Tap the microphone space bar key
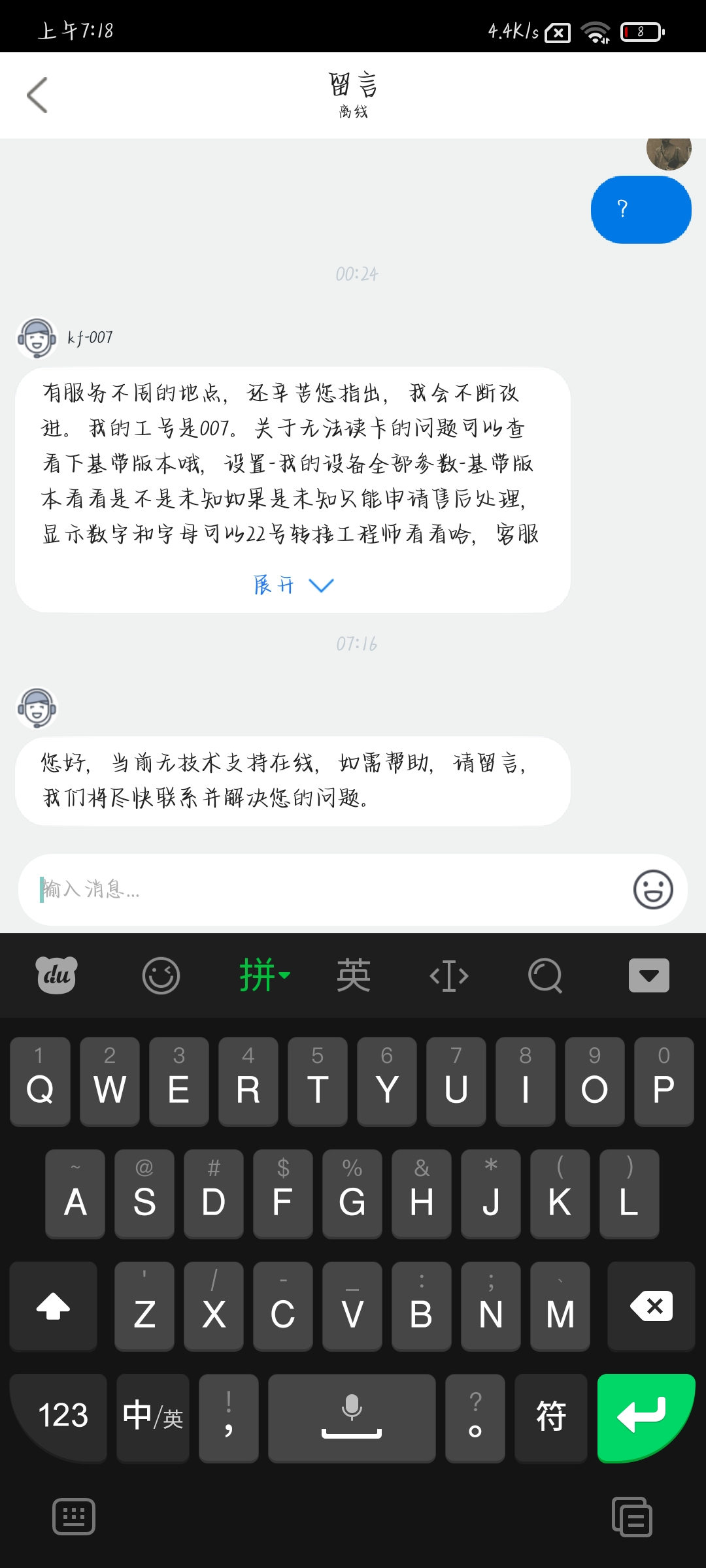706x1568 pixels. click(x=352, y=1416)
